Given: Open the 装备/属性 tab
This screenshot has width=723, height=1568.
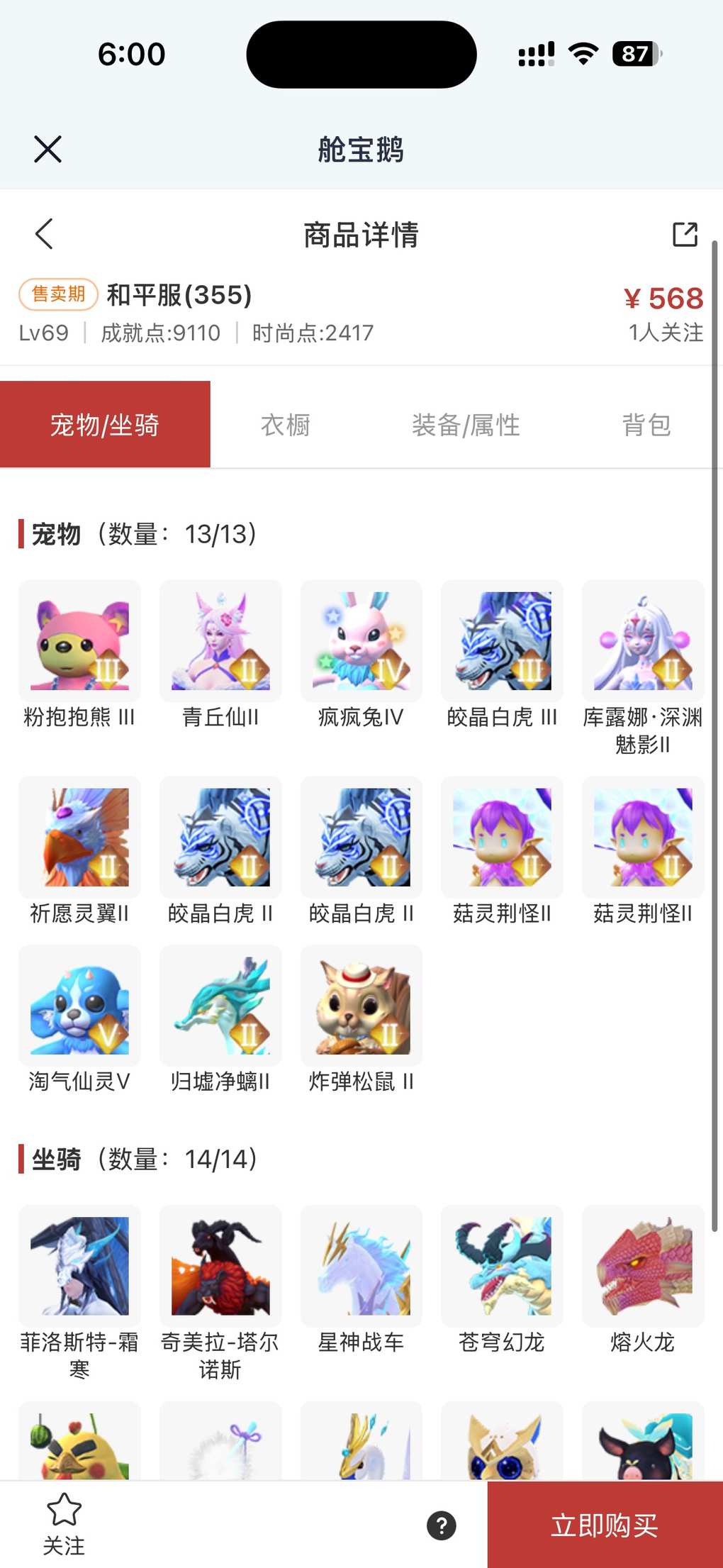Looking at the screenshot, I should click(466, 425).
